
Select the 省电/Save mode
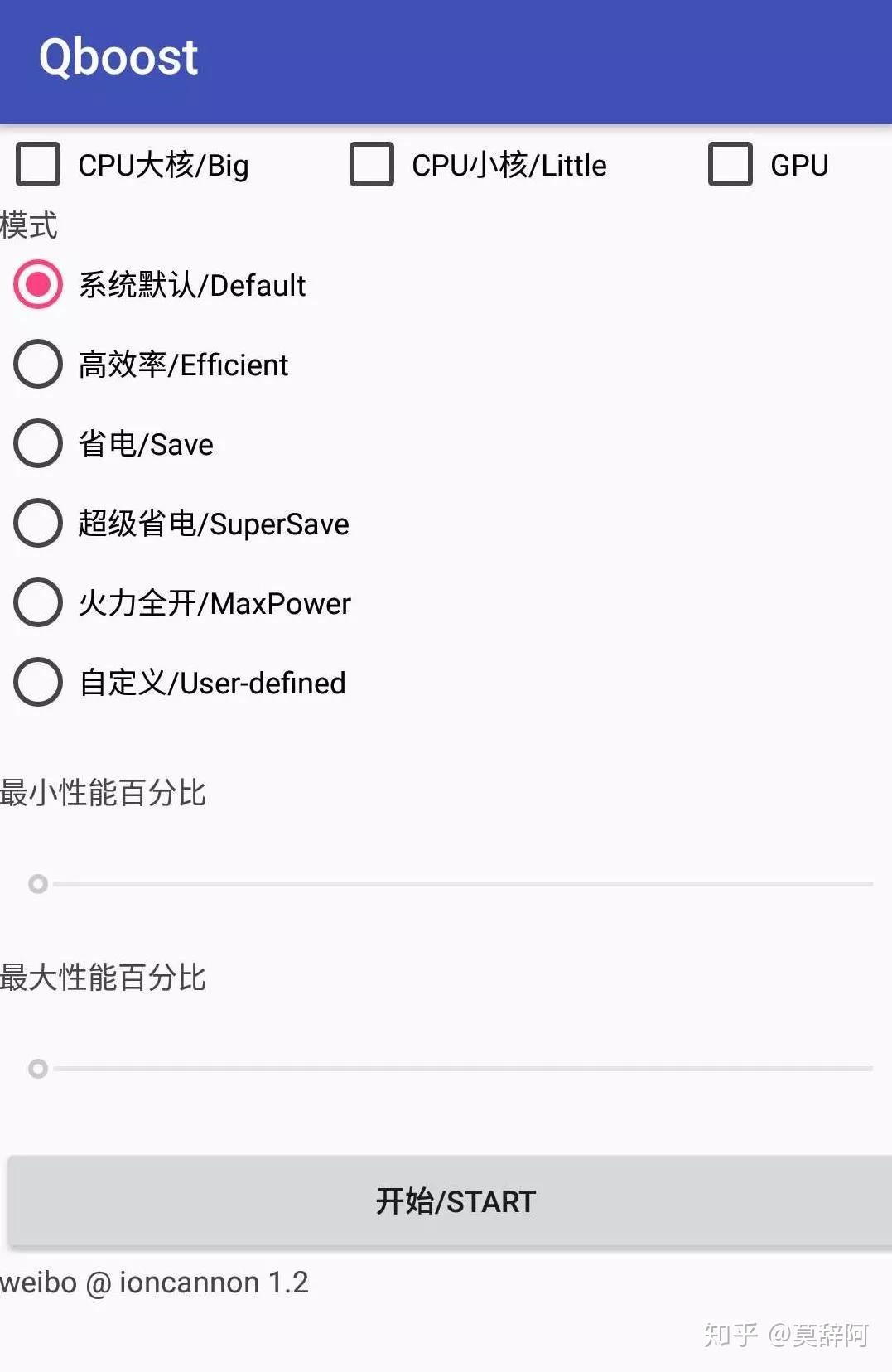click(36, 443)
